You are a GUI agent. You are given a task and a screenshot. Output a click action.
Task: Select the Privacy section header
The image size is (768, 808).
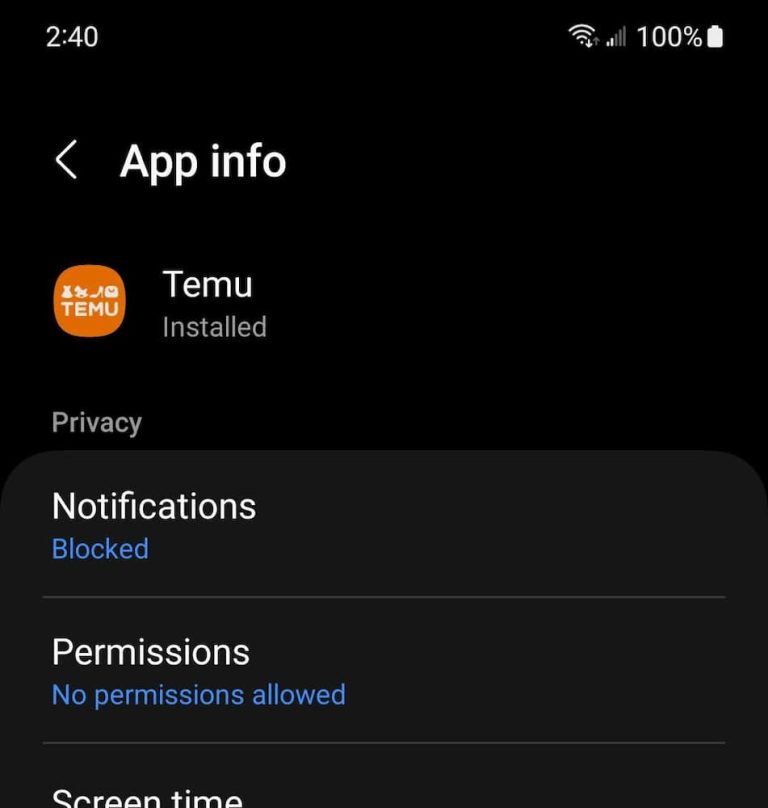pos(96,422)
